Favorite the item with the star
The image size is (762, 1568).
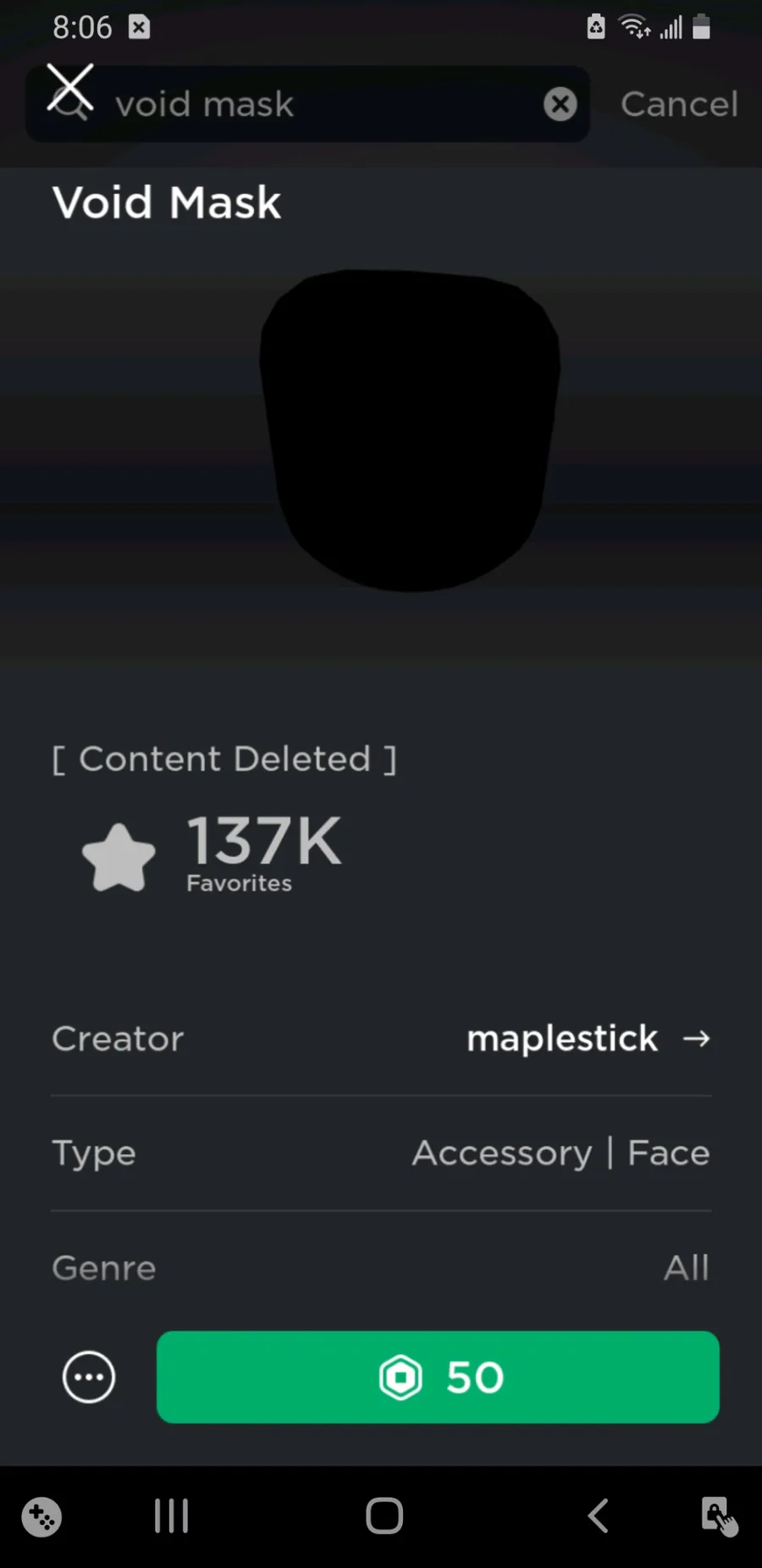tap(119, 858)
